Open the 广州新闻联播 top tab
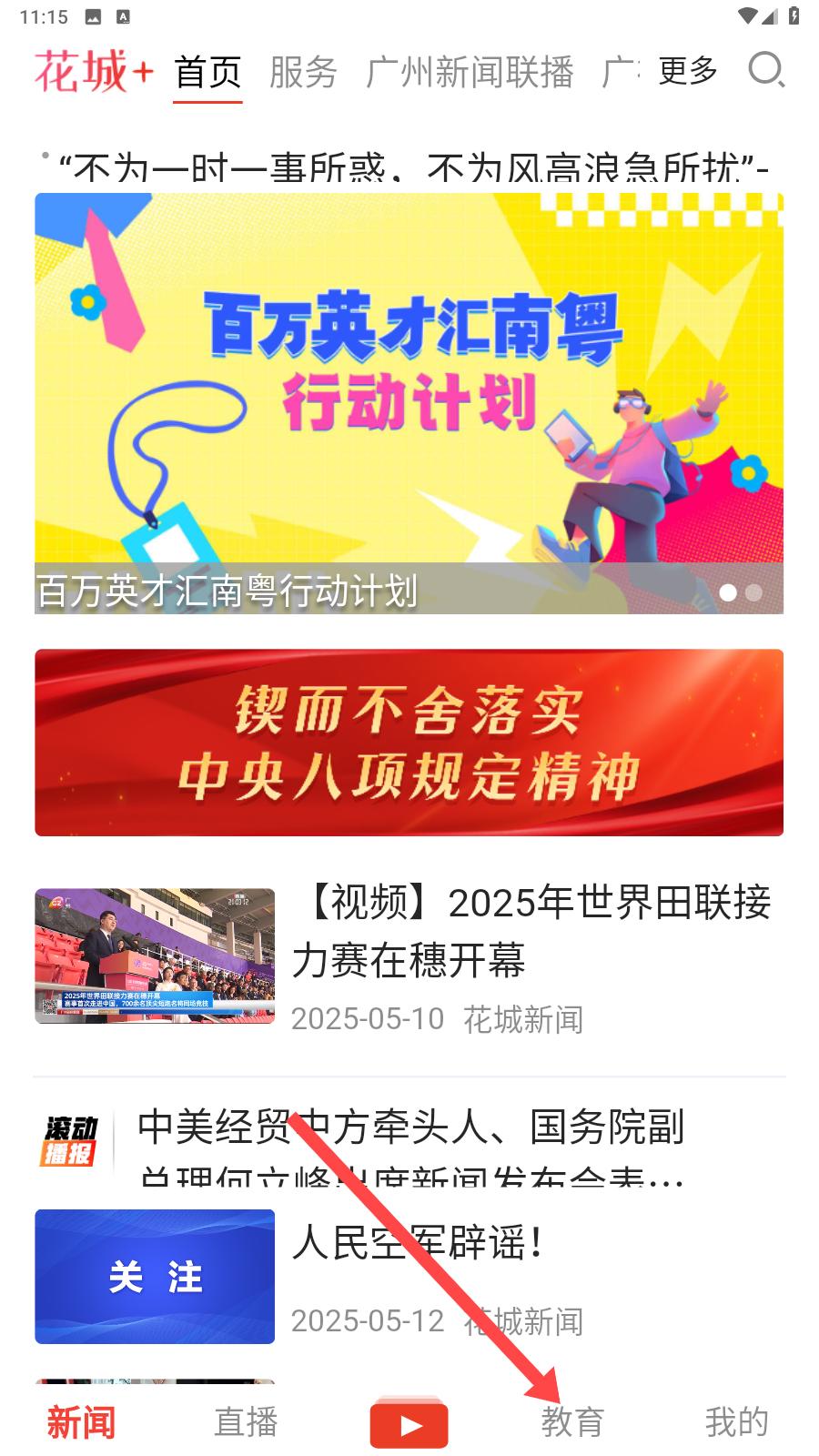Image resolution: width=819 pixels, height=1456 pixels. pos(470,72)
